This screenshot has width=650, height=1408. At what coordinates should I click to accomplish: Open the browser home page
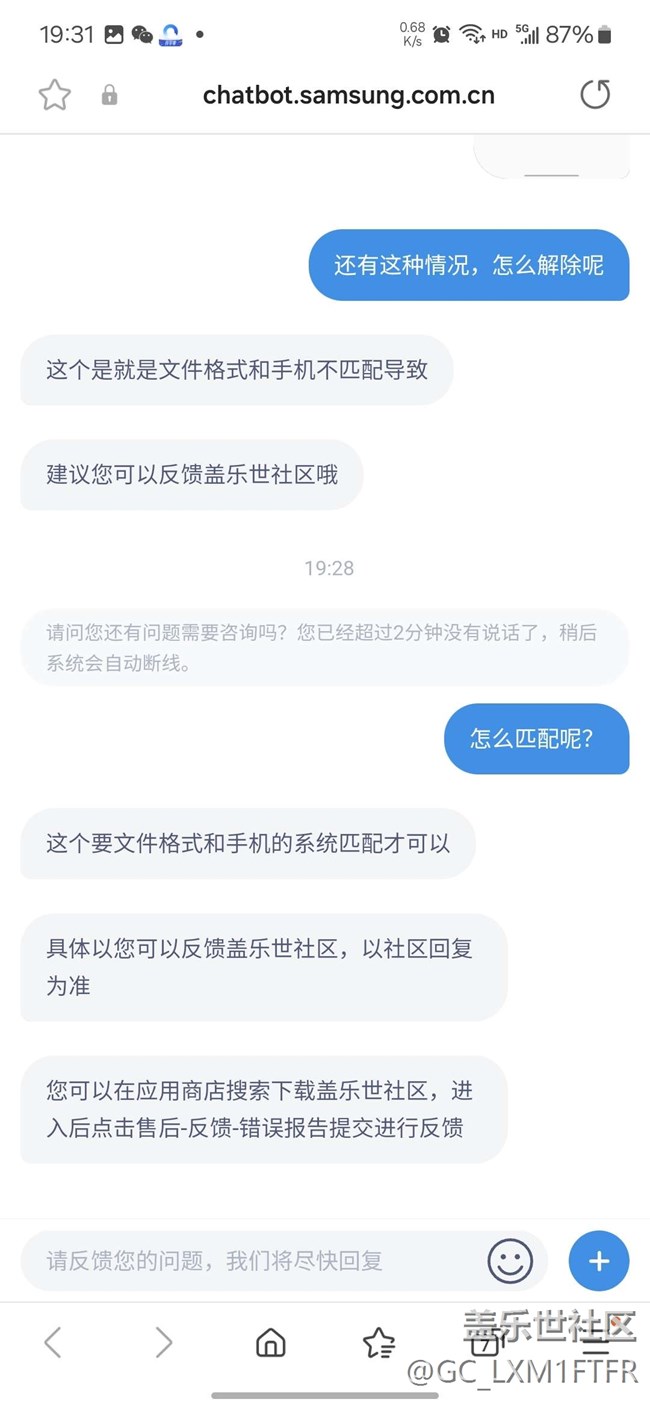pos(271,1342)
